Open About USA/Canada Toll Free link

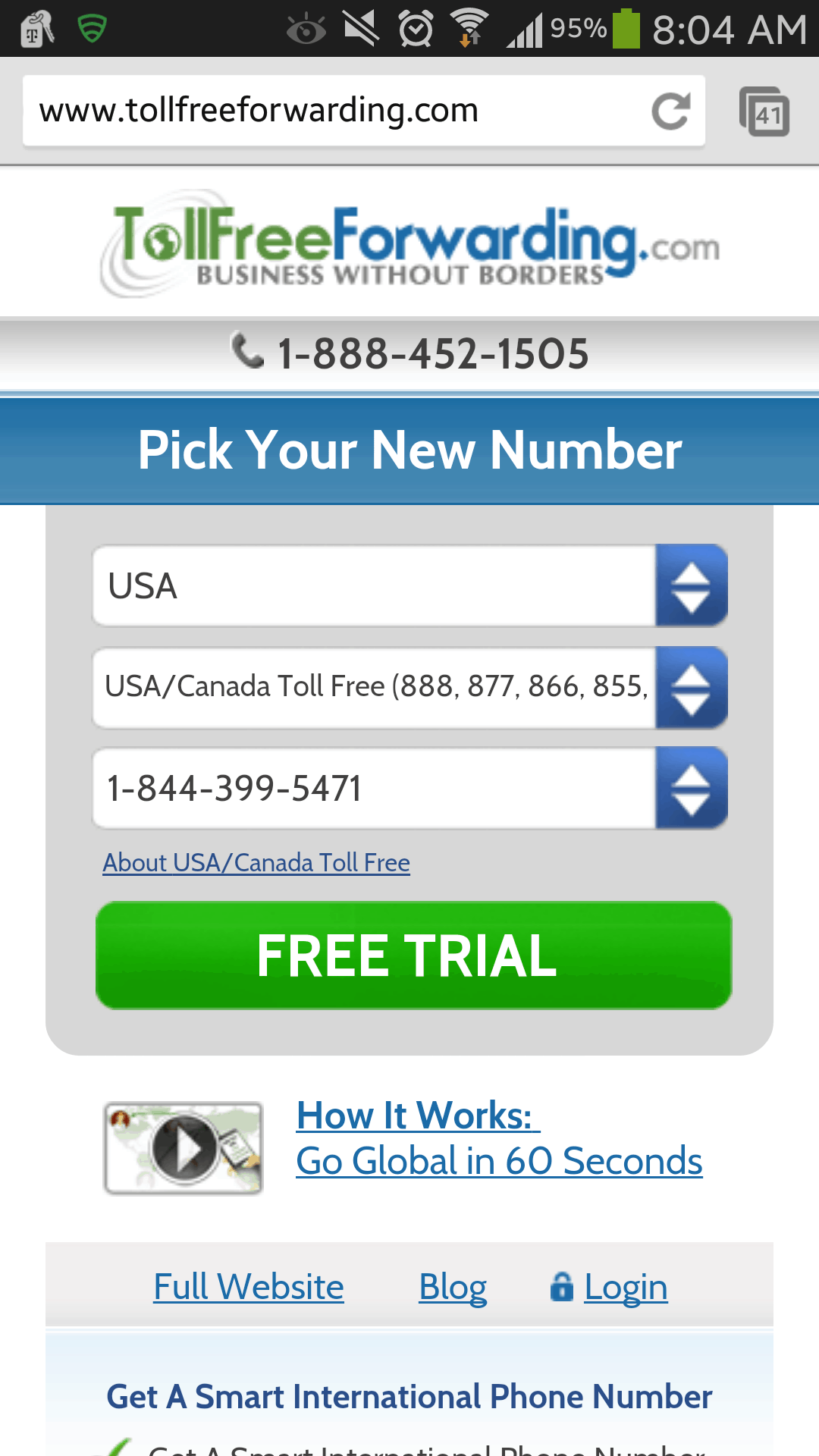tap(256, 863)
